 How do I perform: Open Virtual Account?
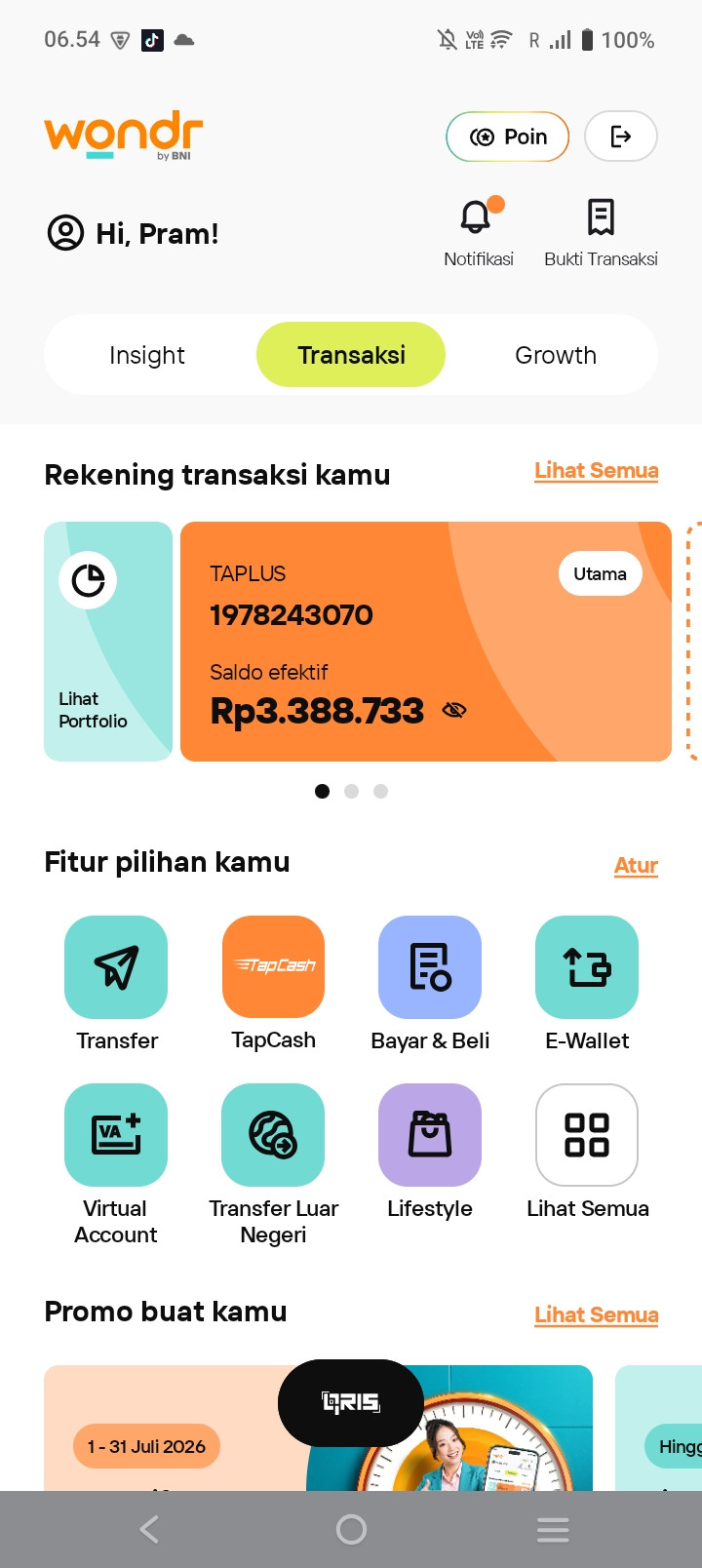tap(116, 1165)
